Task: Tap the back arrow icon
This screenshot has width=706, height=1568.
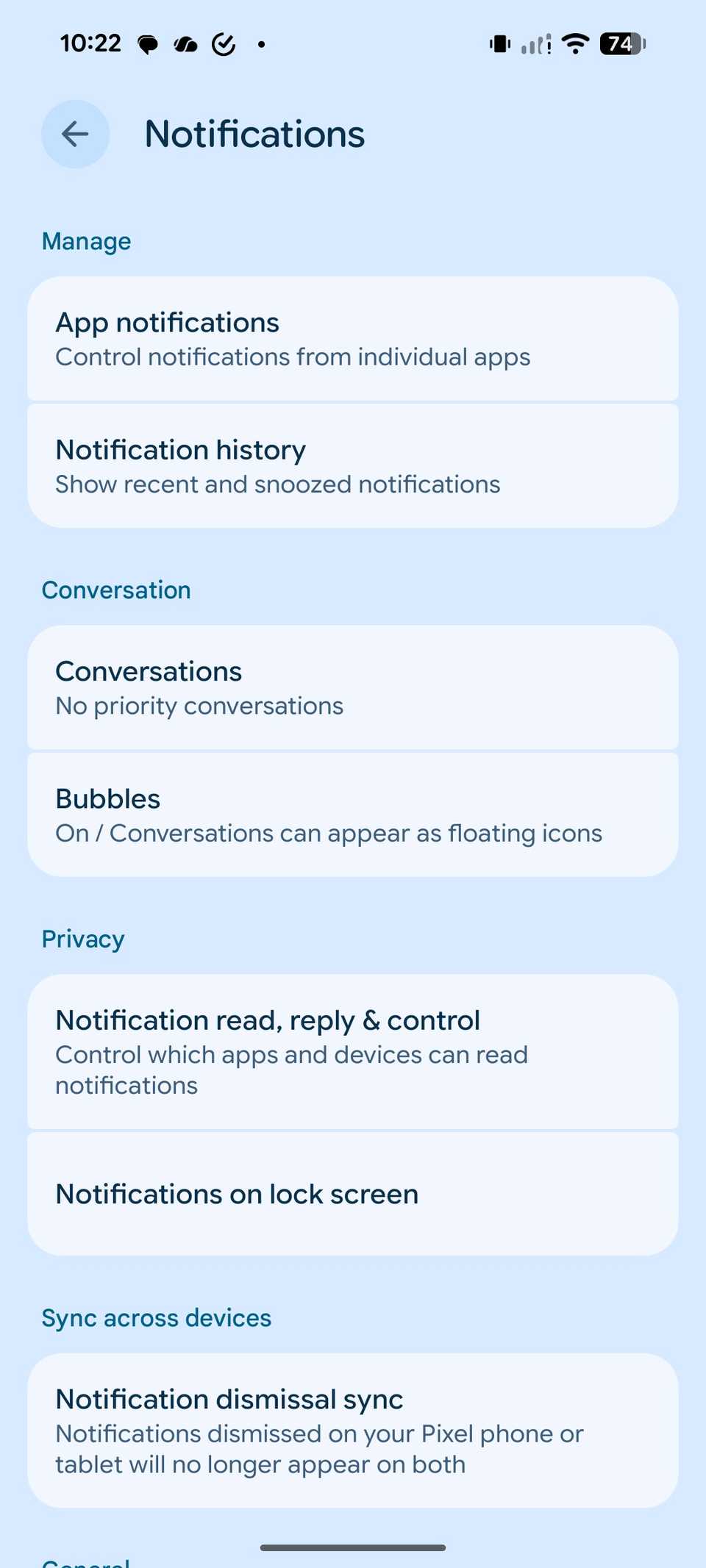Action: point(74,134)
